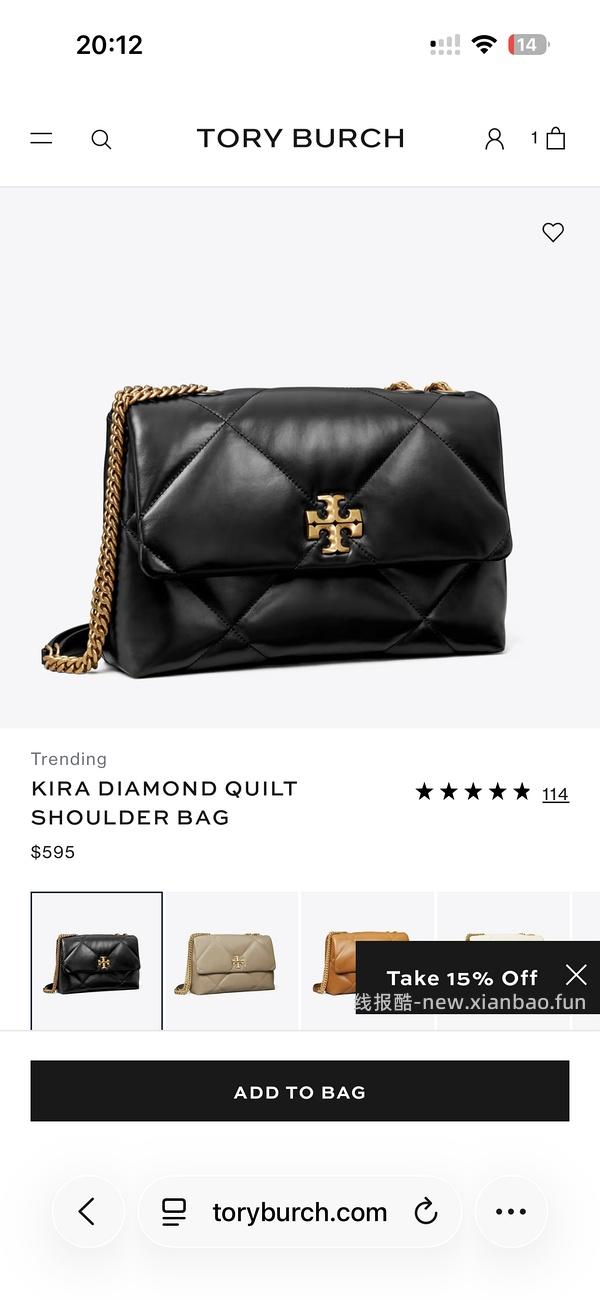600x1300 pixels.
Task: Add to Bag
Action: 300,1092
